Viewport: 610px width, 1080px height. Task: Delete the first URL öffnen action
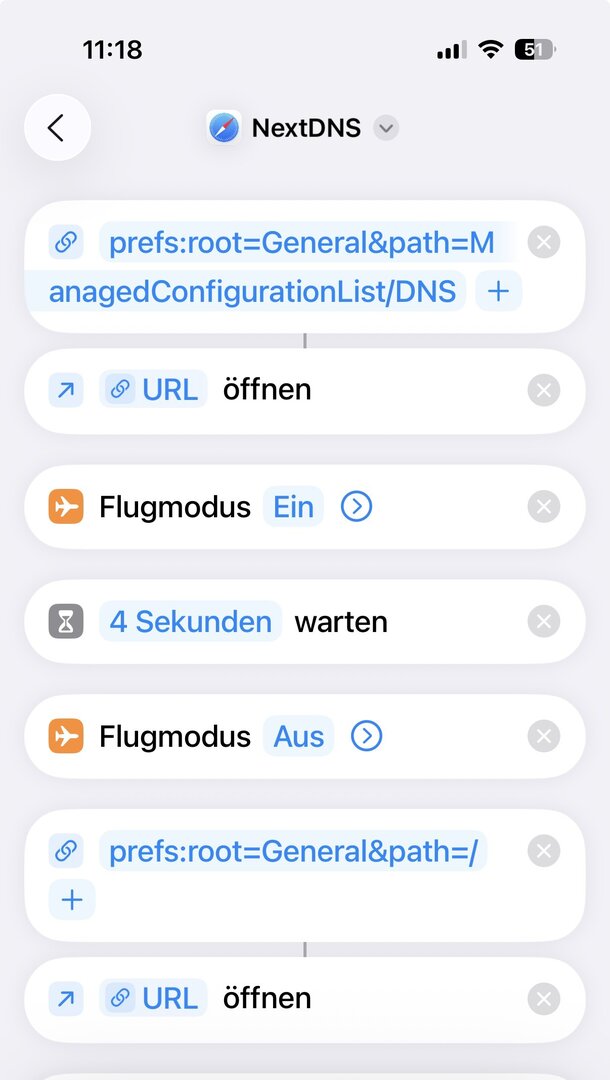(x=543, y=390)
